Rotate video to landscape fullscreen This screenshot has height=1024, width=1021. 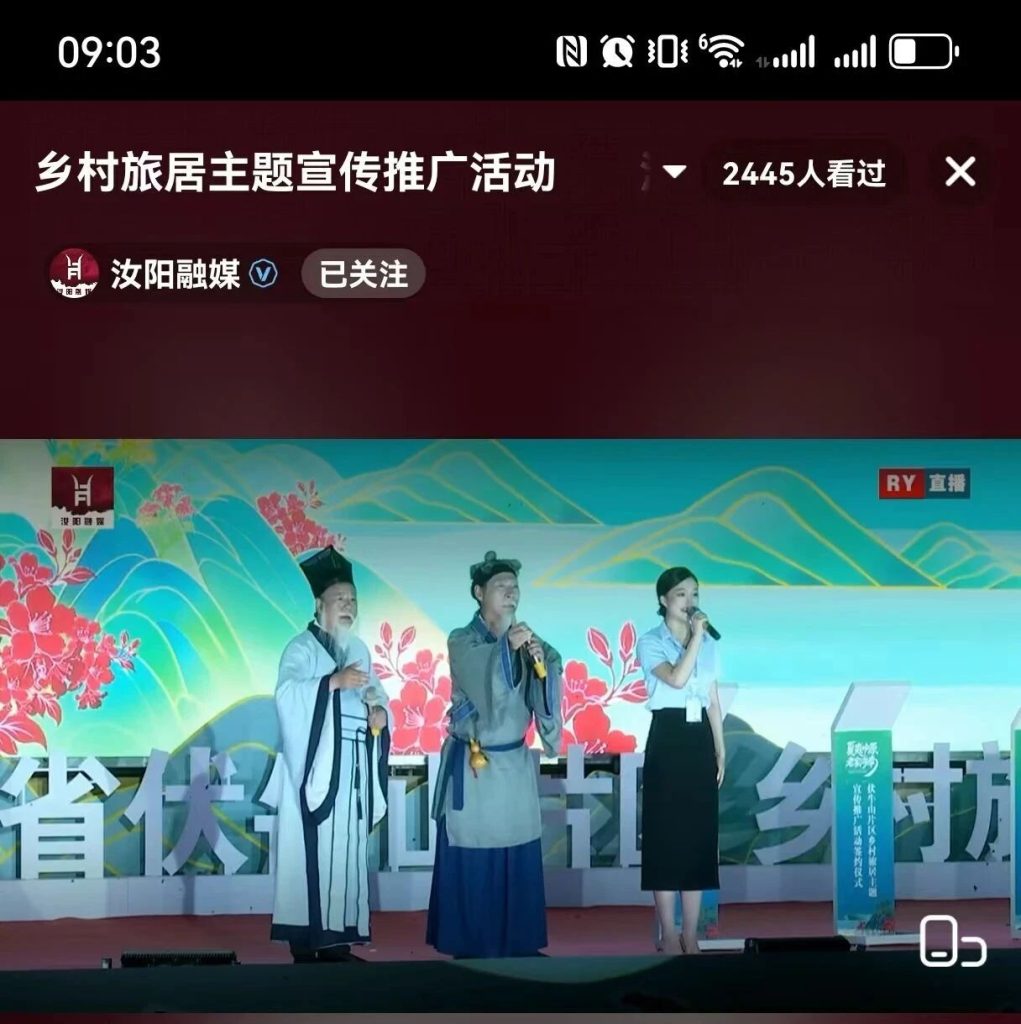coord(952,940)
